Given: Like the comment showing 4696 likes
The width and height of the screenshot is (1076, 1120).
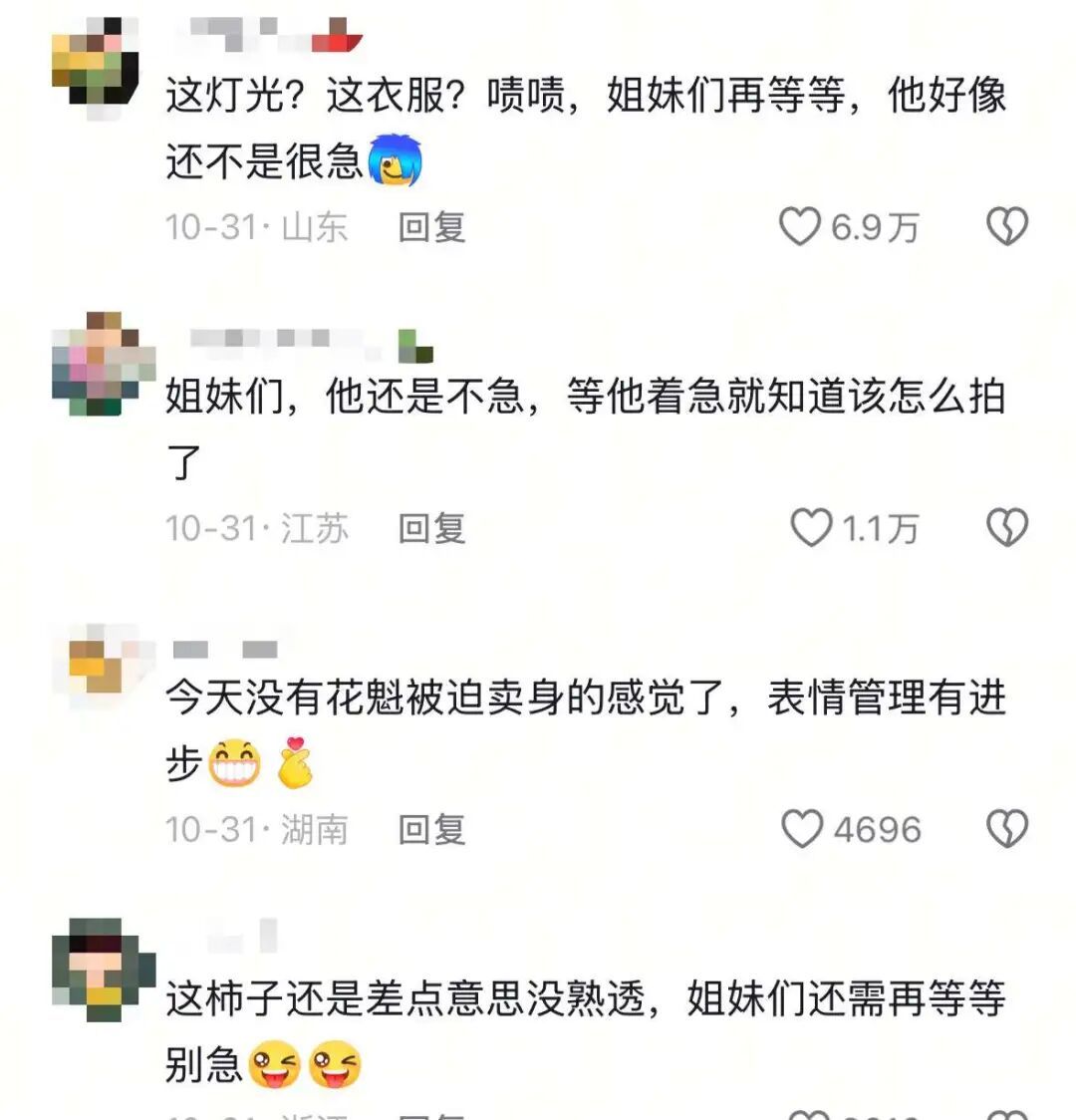Looking at the screenshot, I should tap(802, 828).
